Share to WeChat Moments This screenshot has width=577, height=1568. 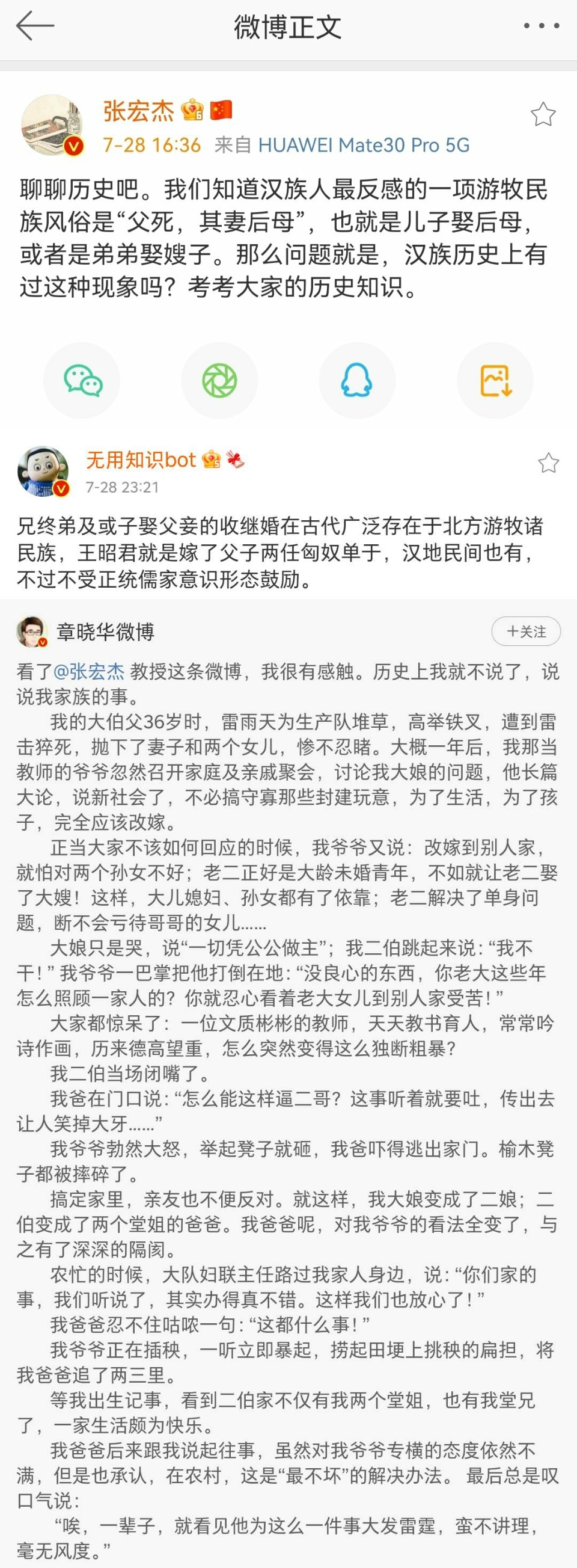click(219, 381)
